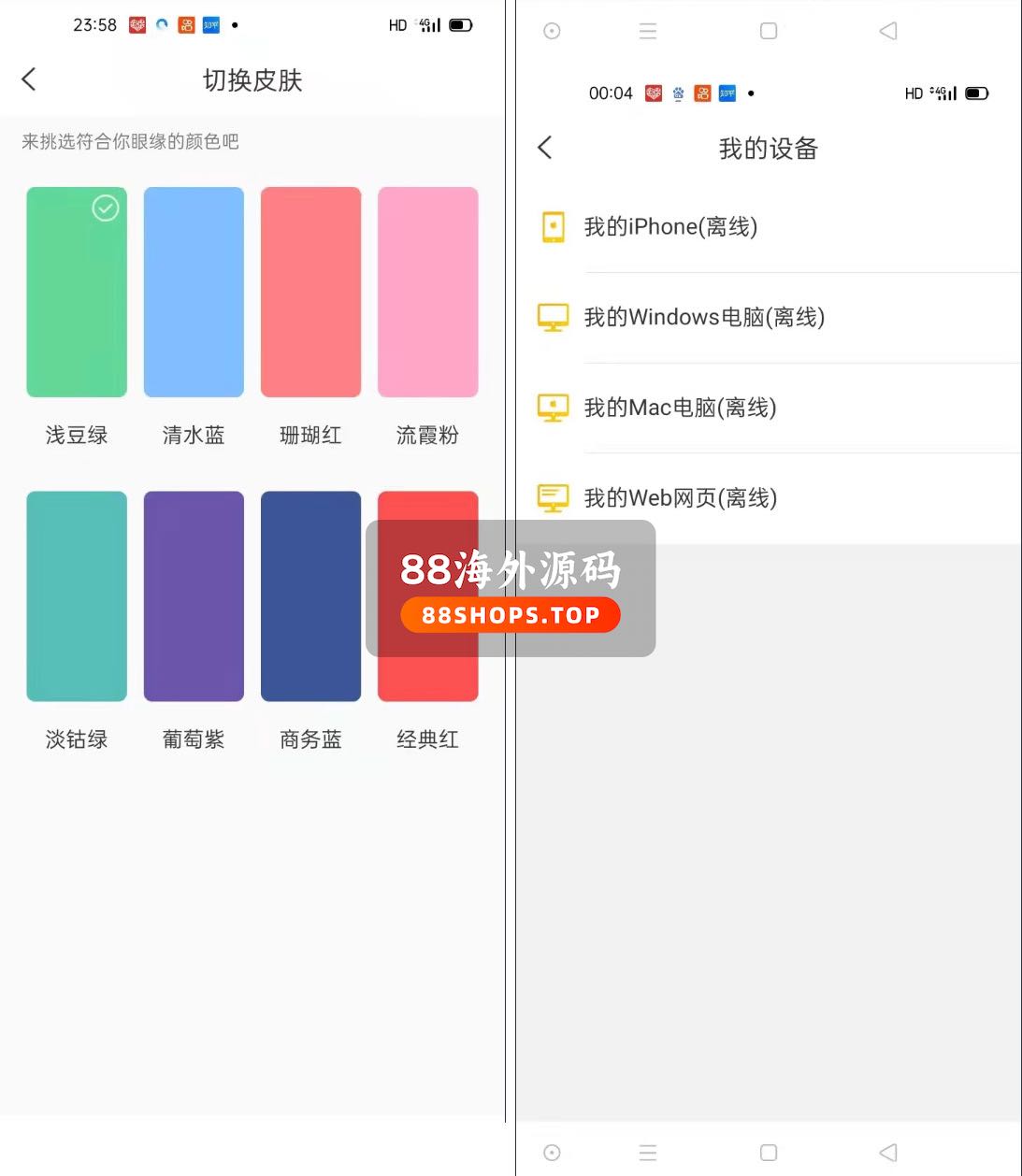Go back from the 切换皮肤 screen
1022x1176 pixels.
(29, 79)
